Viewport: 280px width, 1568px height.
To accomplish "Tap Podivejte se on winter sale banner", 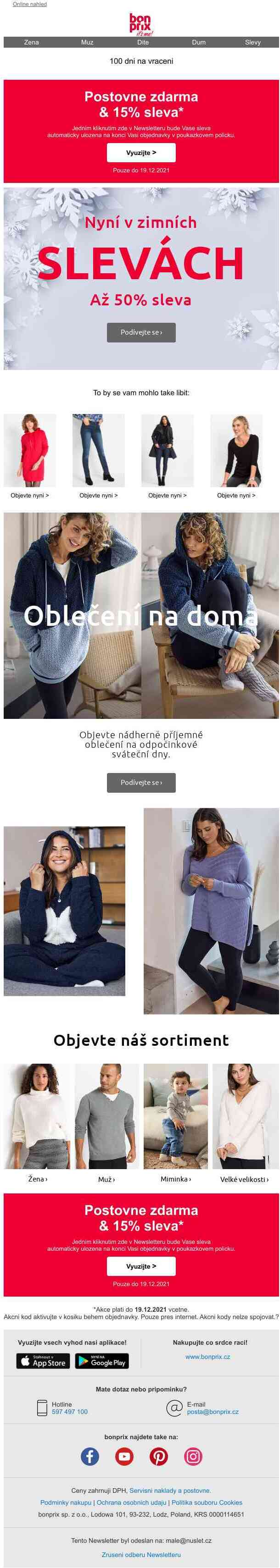I will pyautogui.click(x=141, y=332).
